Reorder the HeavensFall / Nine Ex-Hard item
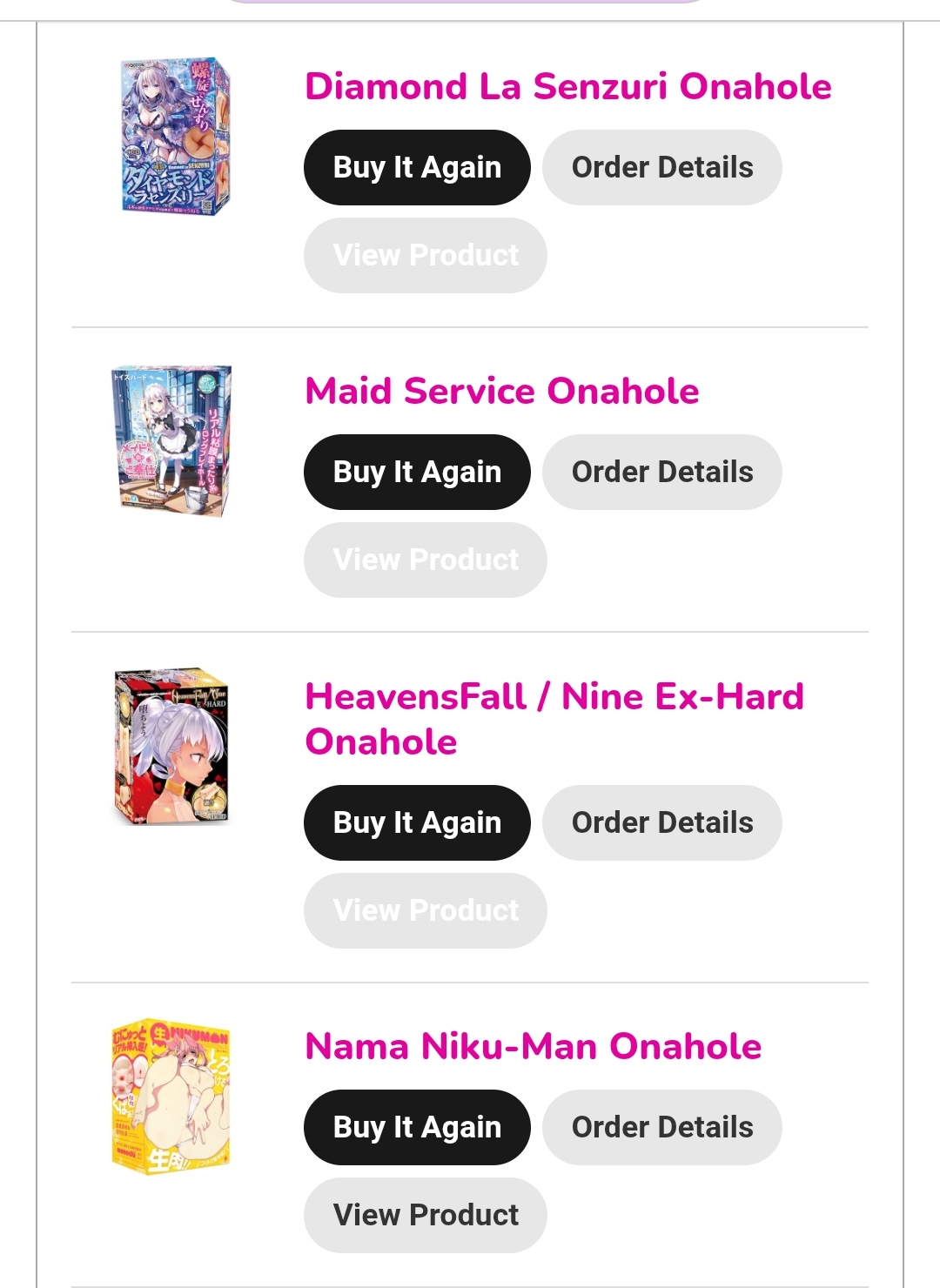 pyautogui.click(x=417, y=822)
